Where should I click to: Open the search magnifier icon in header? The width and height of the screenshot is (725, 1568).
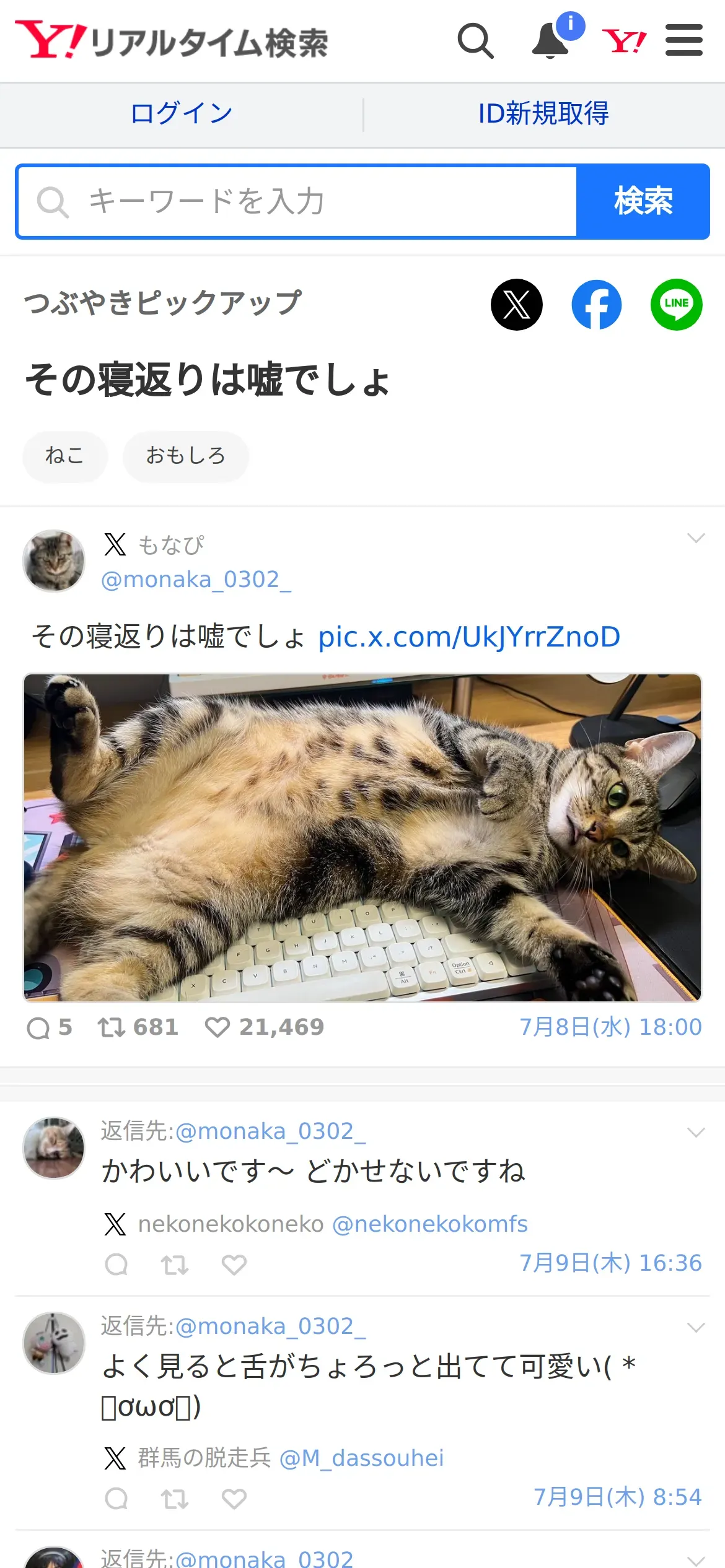pyautogui.click(x=475, y=41)
